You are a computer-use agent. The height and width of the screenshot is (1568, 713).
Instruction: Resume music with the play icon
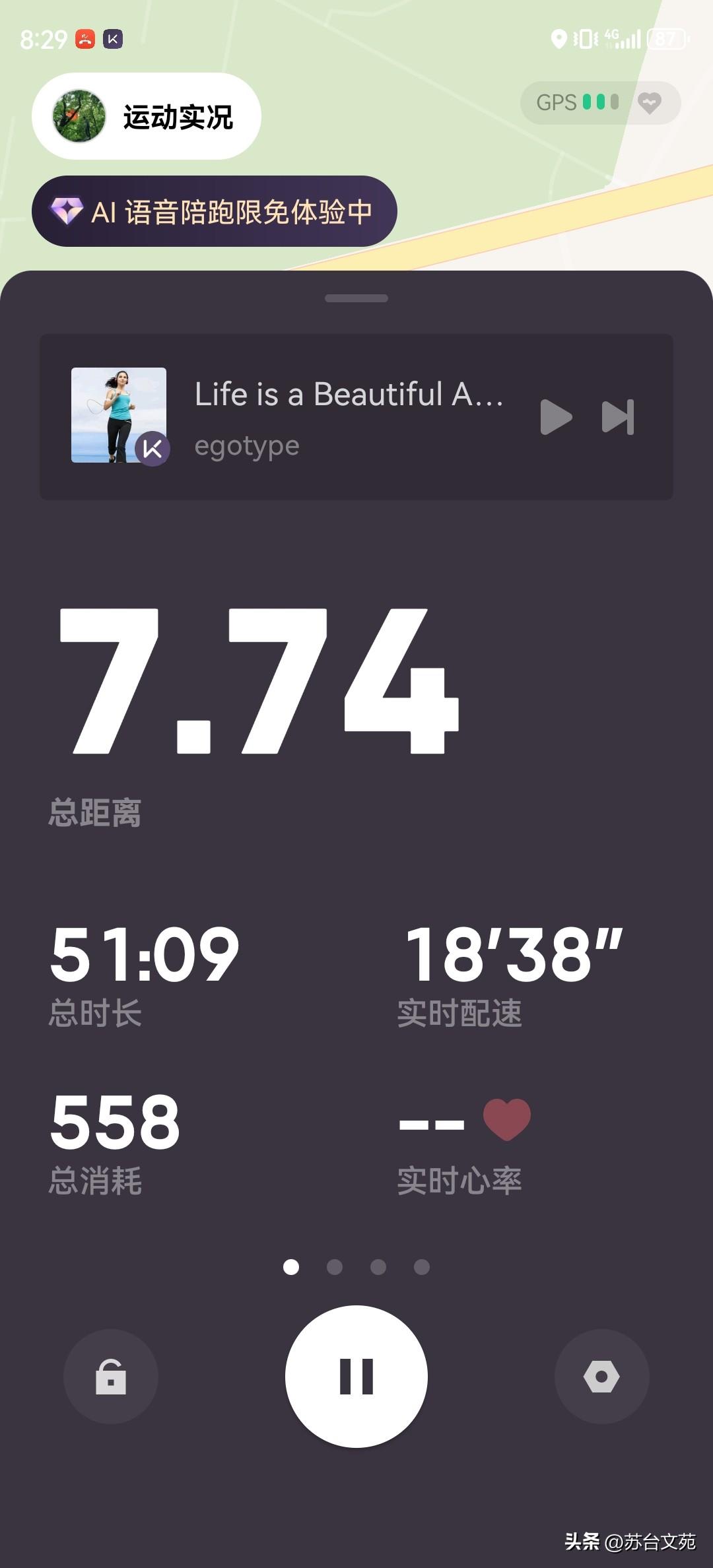pos(557,416)
